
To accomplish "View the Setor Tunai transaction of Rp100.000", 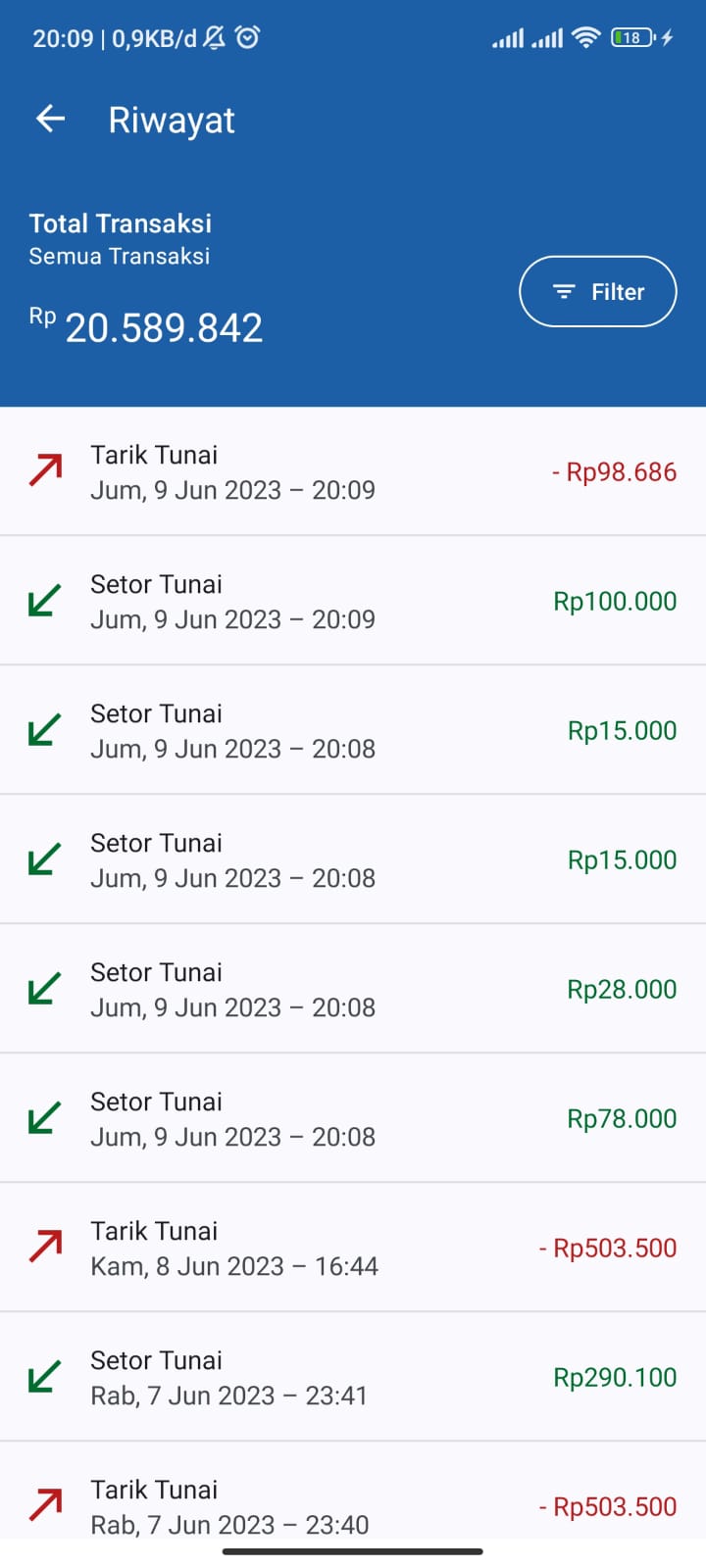I will pos(353,601).
